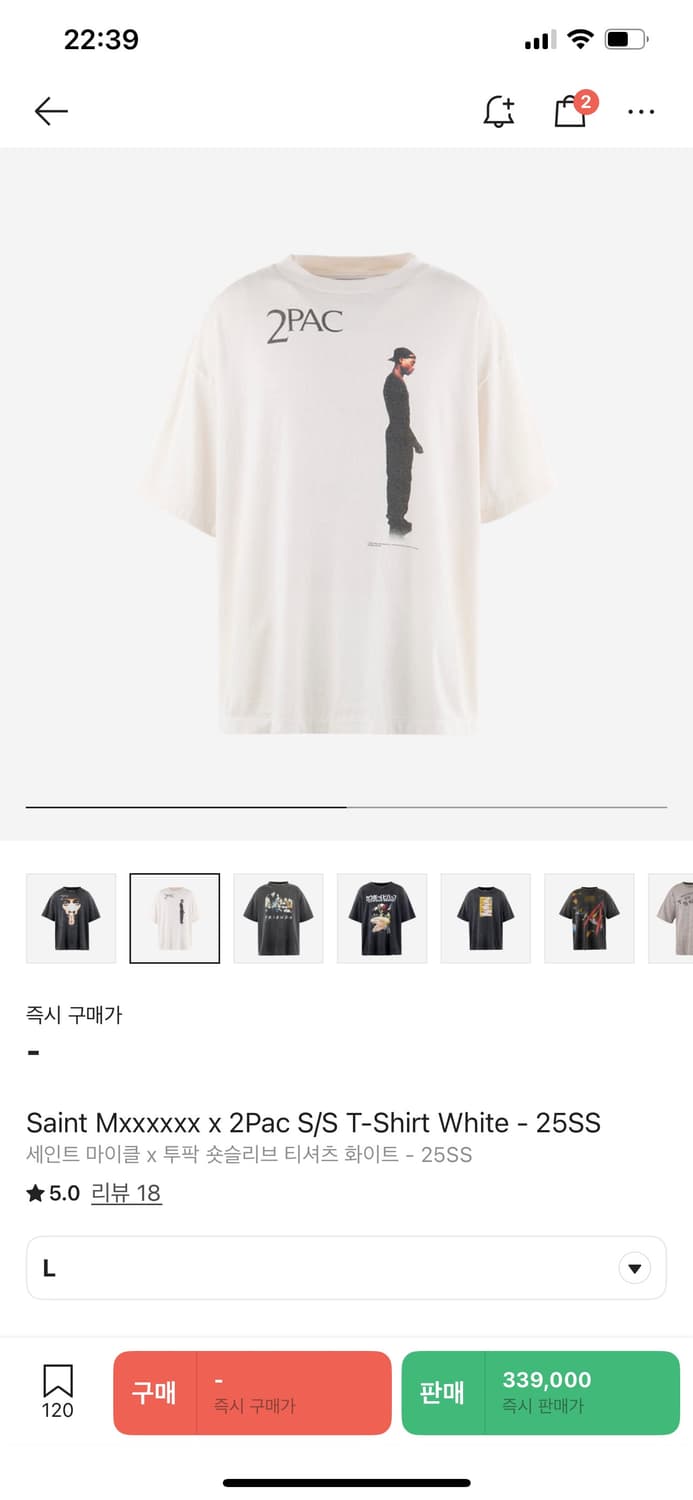Select the black graphic tee first thumbnail

(x=71, y=918)
